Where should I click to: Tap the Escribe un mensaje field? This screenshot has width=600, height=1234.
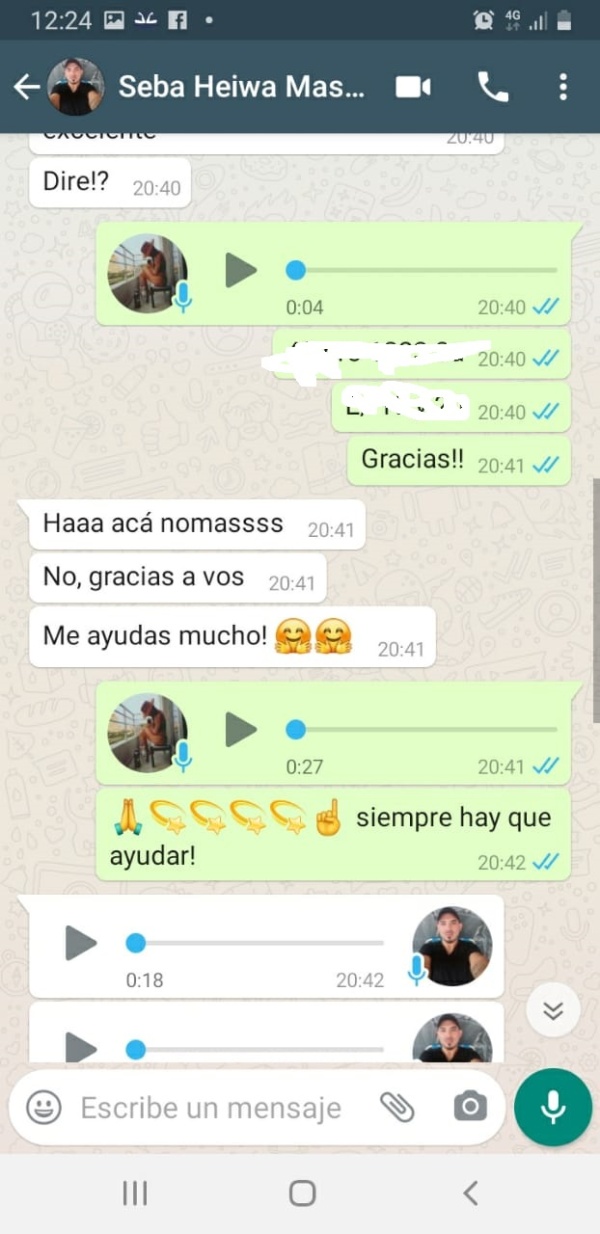[x=210, y=1108]
